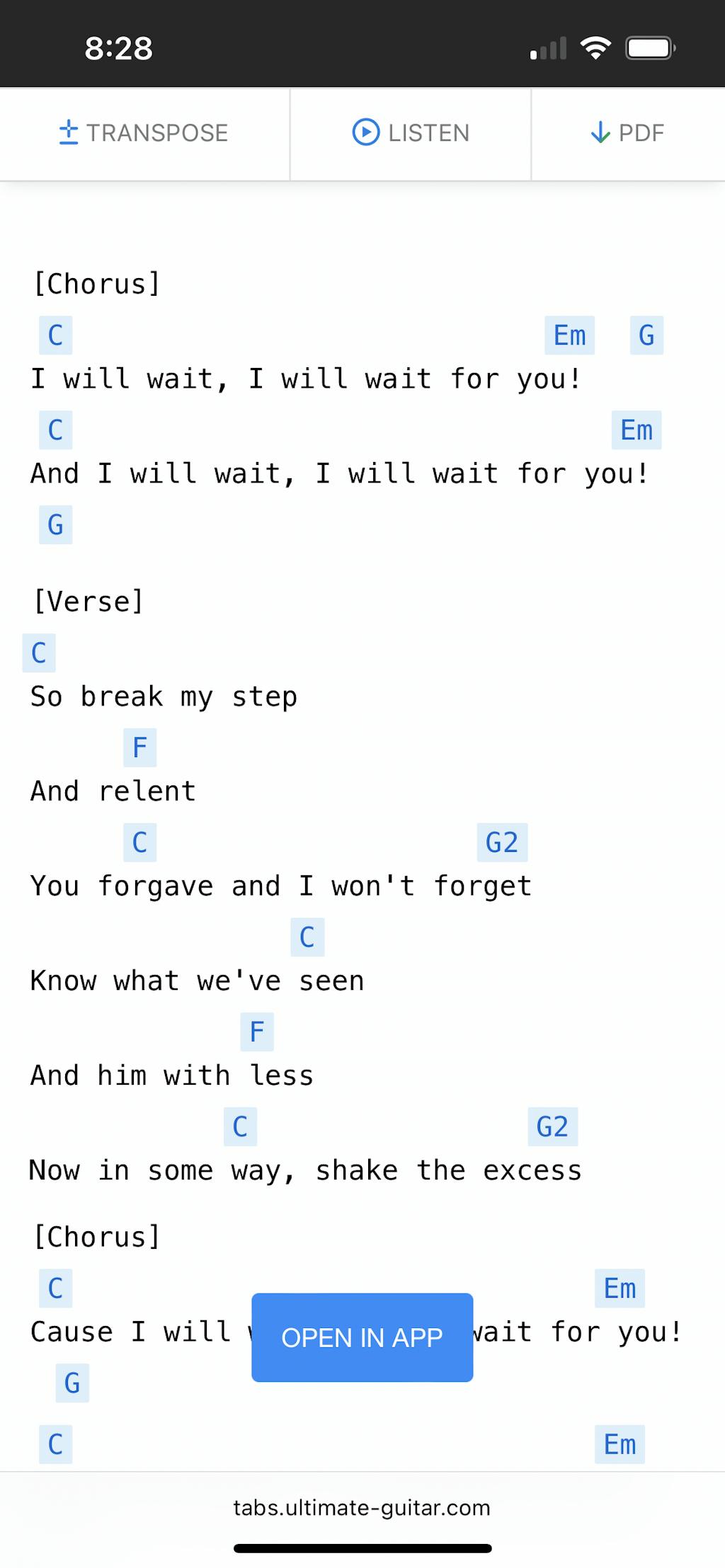
Task: Listen to the song playback
Action: [411, 133]
